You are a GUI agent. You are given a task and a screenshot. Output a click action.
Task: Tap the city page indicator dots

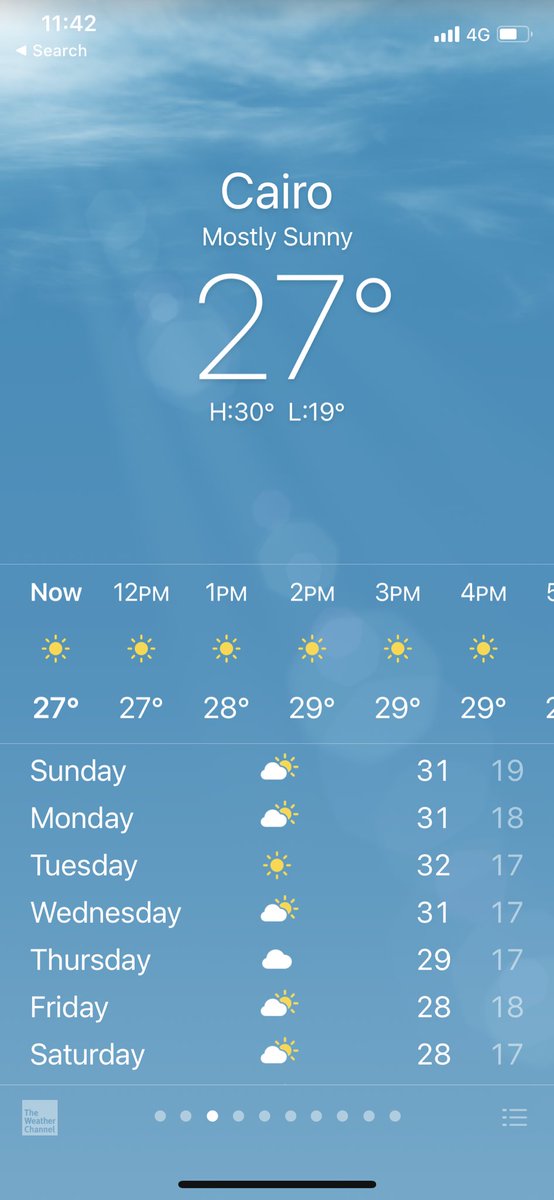277,1116
